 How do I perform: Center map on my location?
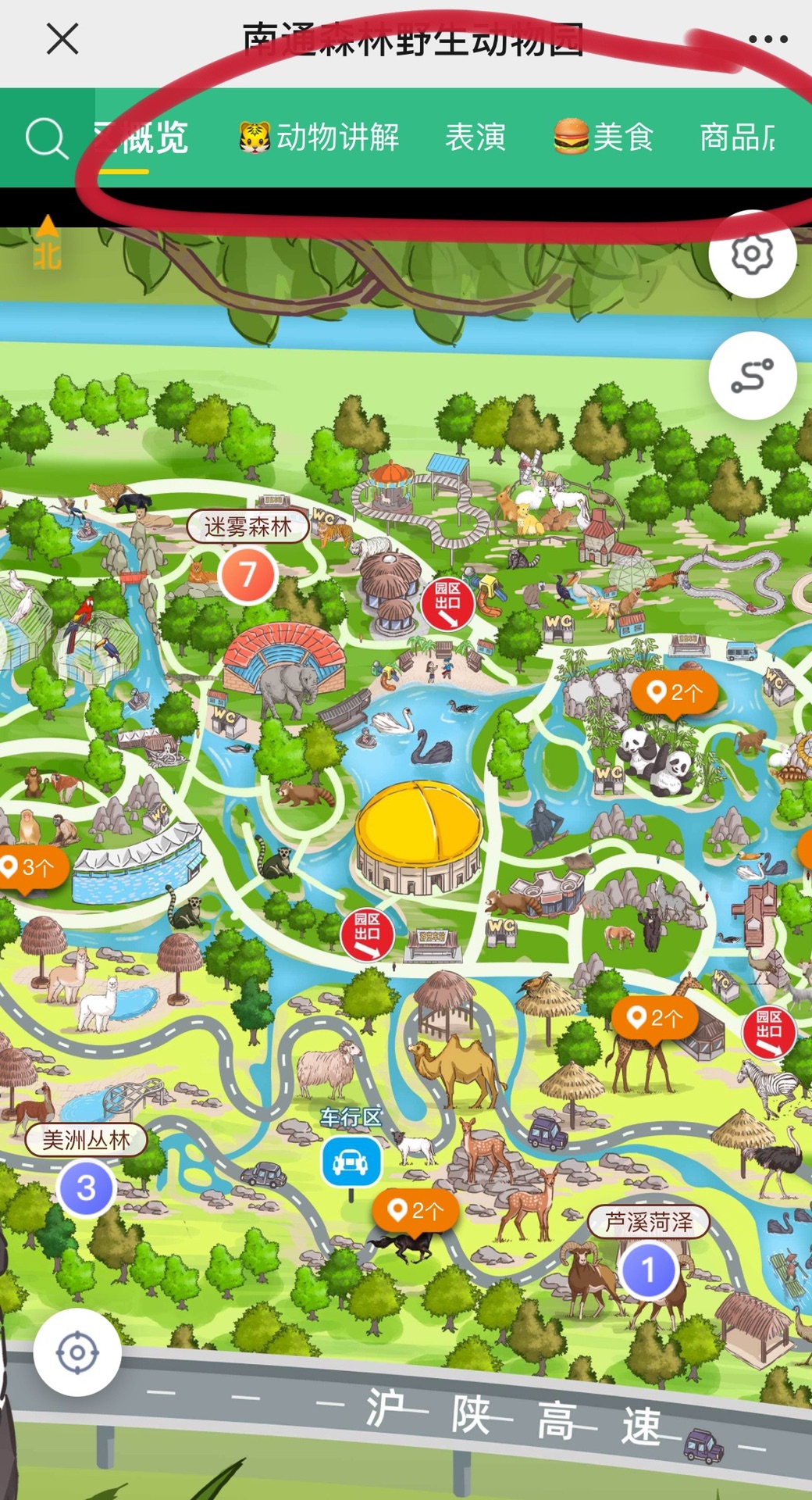77,1352
